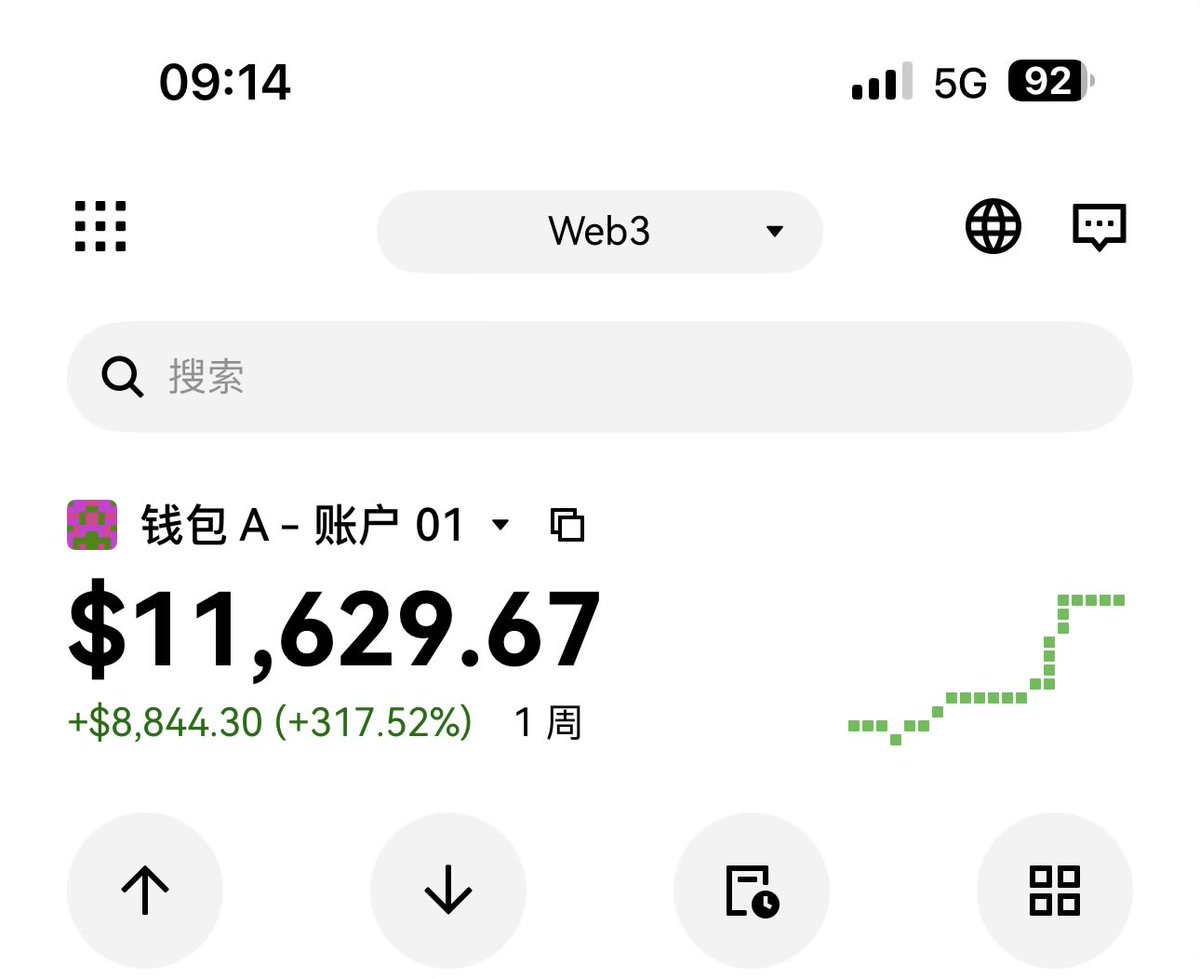Tap the 搜索 search field
Viewport: 1200px width, 979px height.
click(x=600, y=378)
